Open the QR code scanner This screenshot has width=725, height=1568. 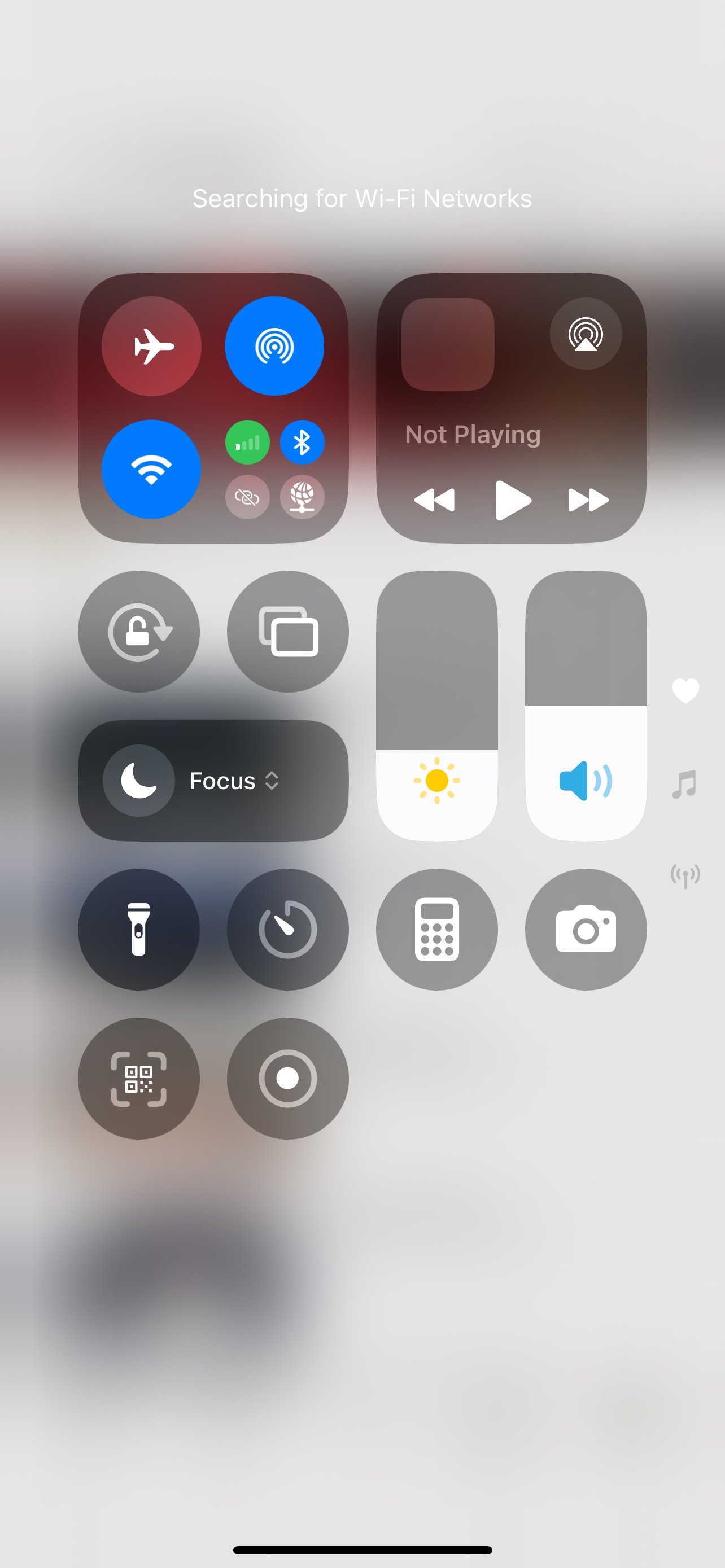pos(139,1079)
